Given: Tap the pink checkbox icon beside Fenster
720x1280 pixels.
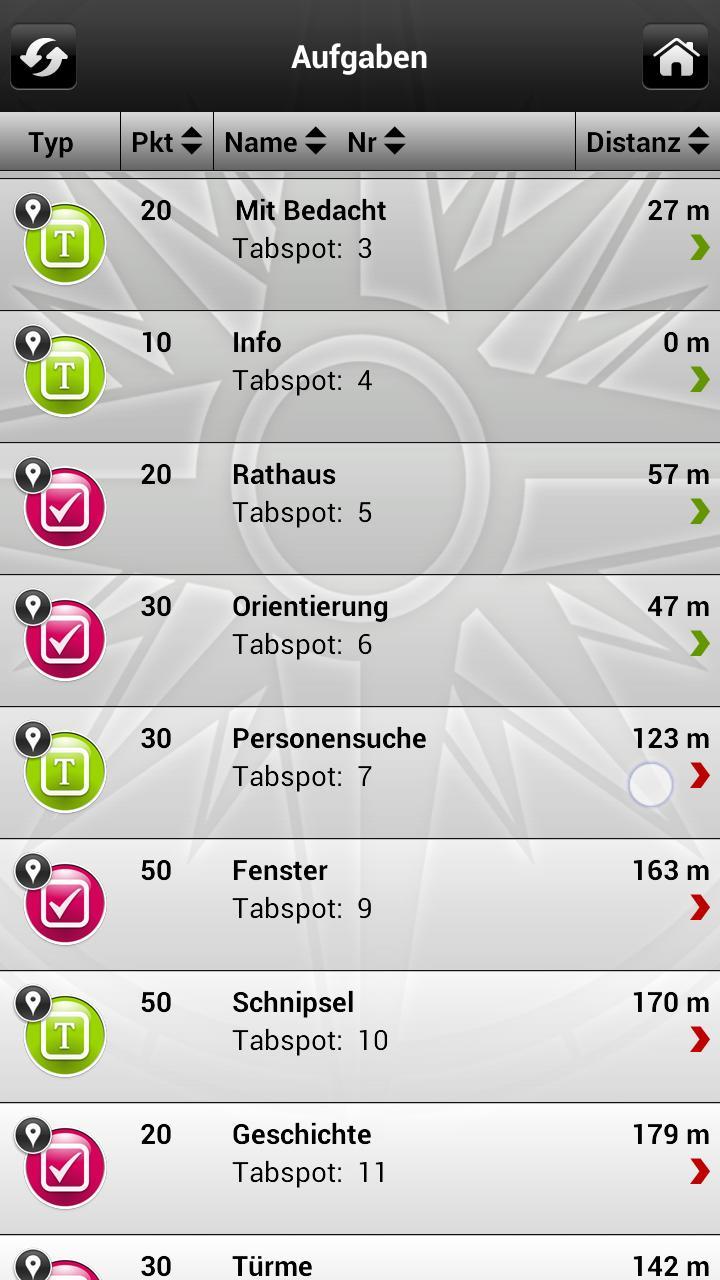Looking at the screenshot, I should coord(65,902).
